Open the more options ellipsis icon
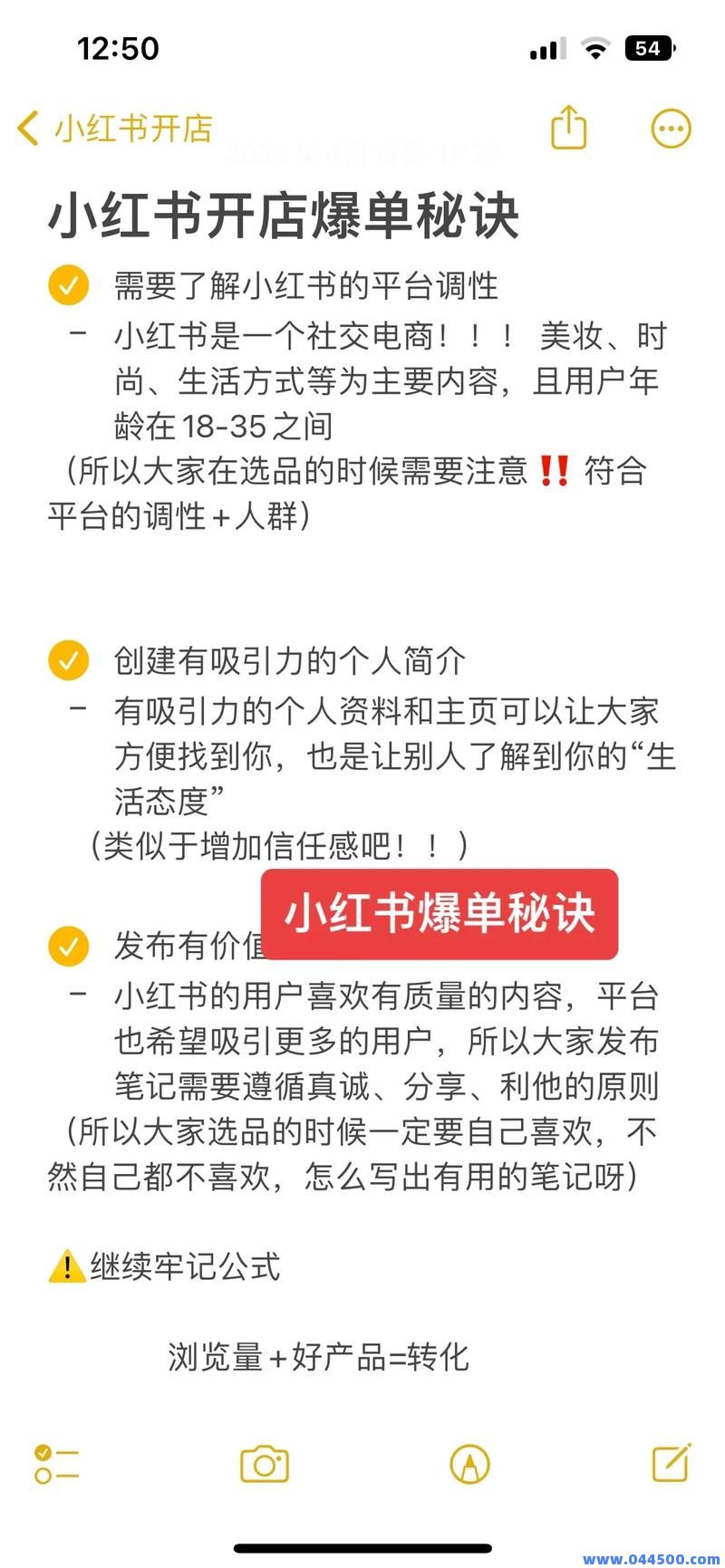The width and height of the screenshot is (725, 1568). (x=670, y=129)
